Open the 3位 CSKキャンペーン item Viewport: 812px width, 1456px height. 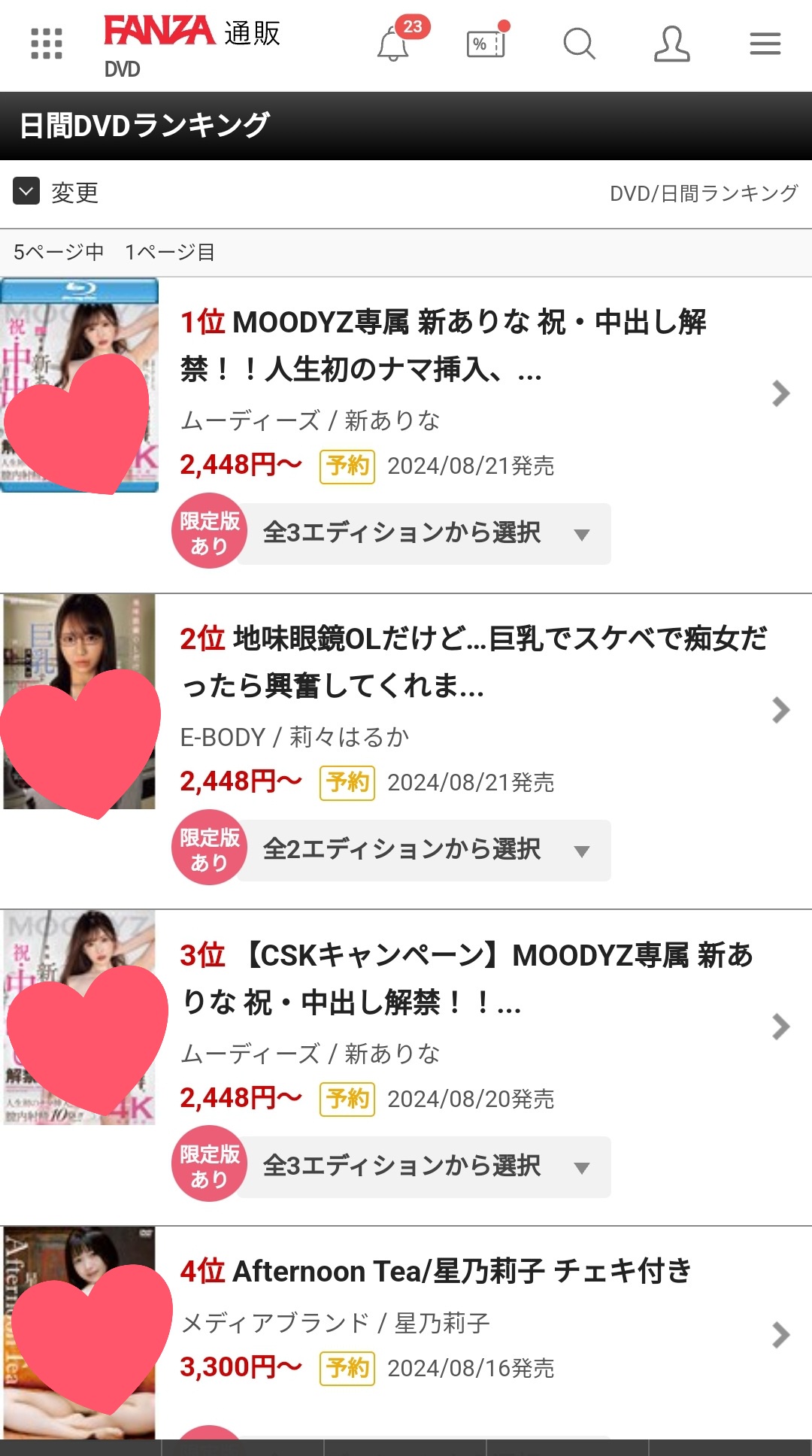pyautogui.click(x=466, y=978)
